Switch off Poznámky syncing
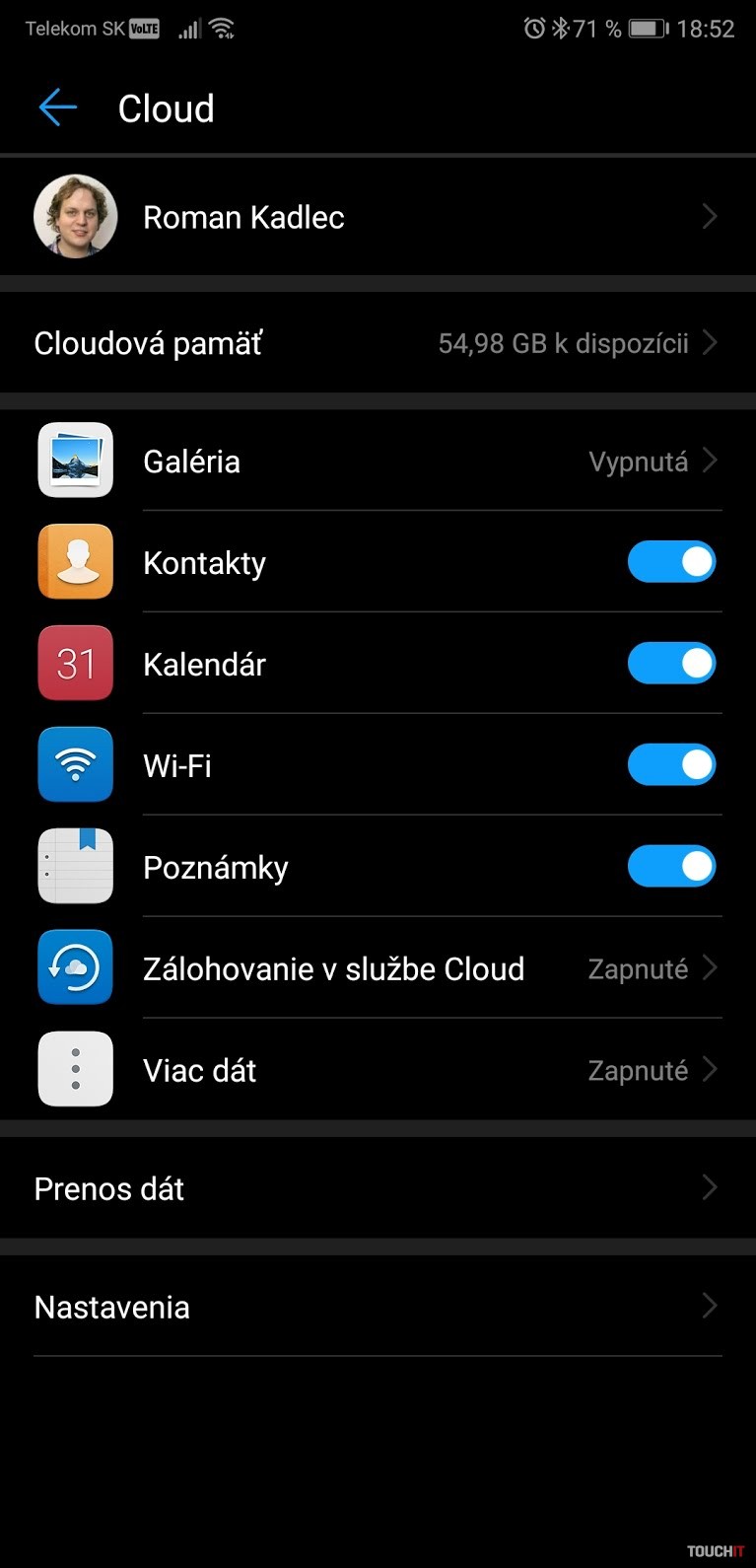756x1568 pixels. click(671, 867)
